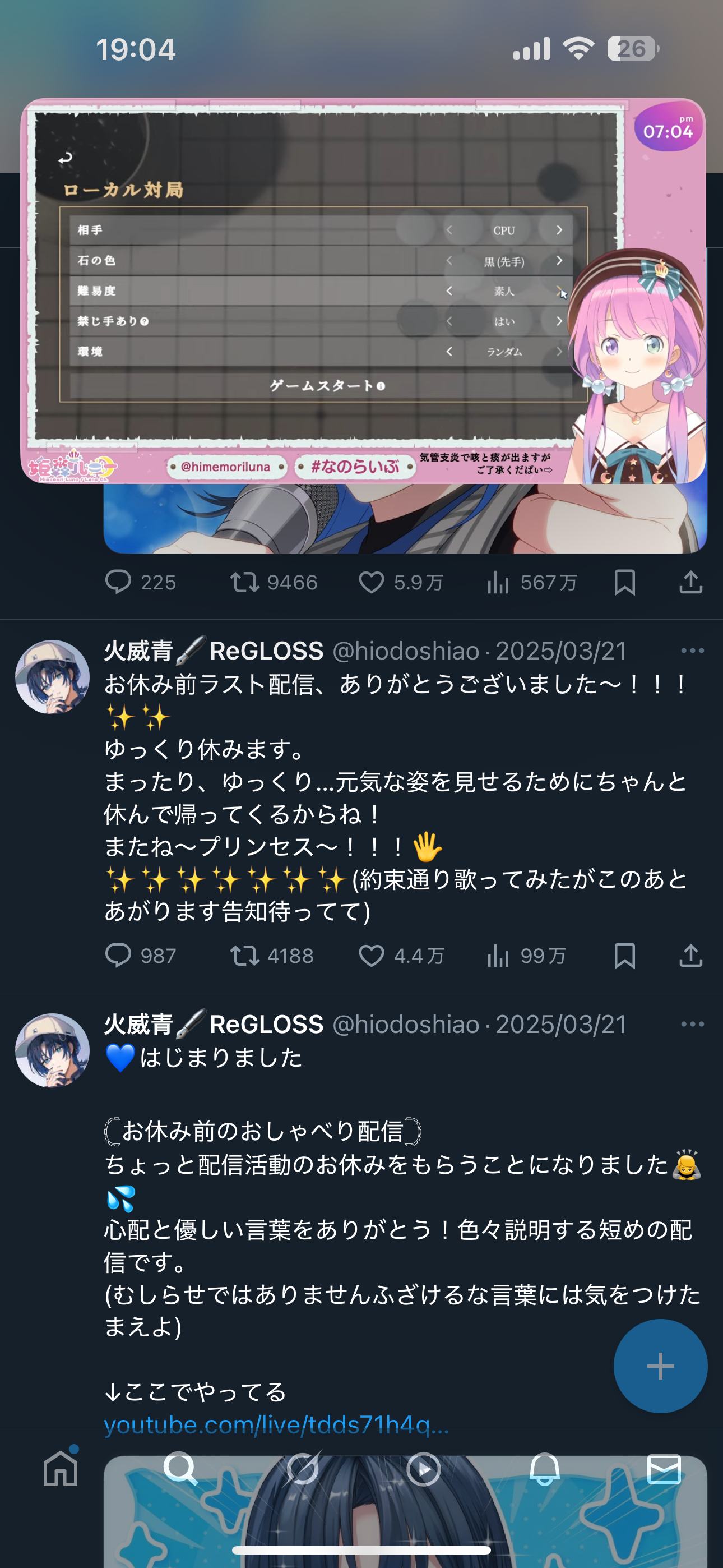The width and height of the screenshot is (723, 1568).
Task: Switch to the Search tab
Action: [x=180, y=1469]
